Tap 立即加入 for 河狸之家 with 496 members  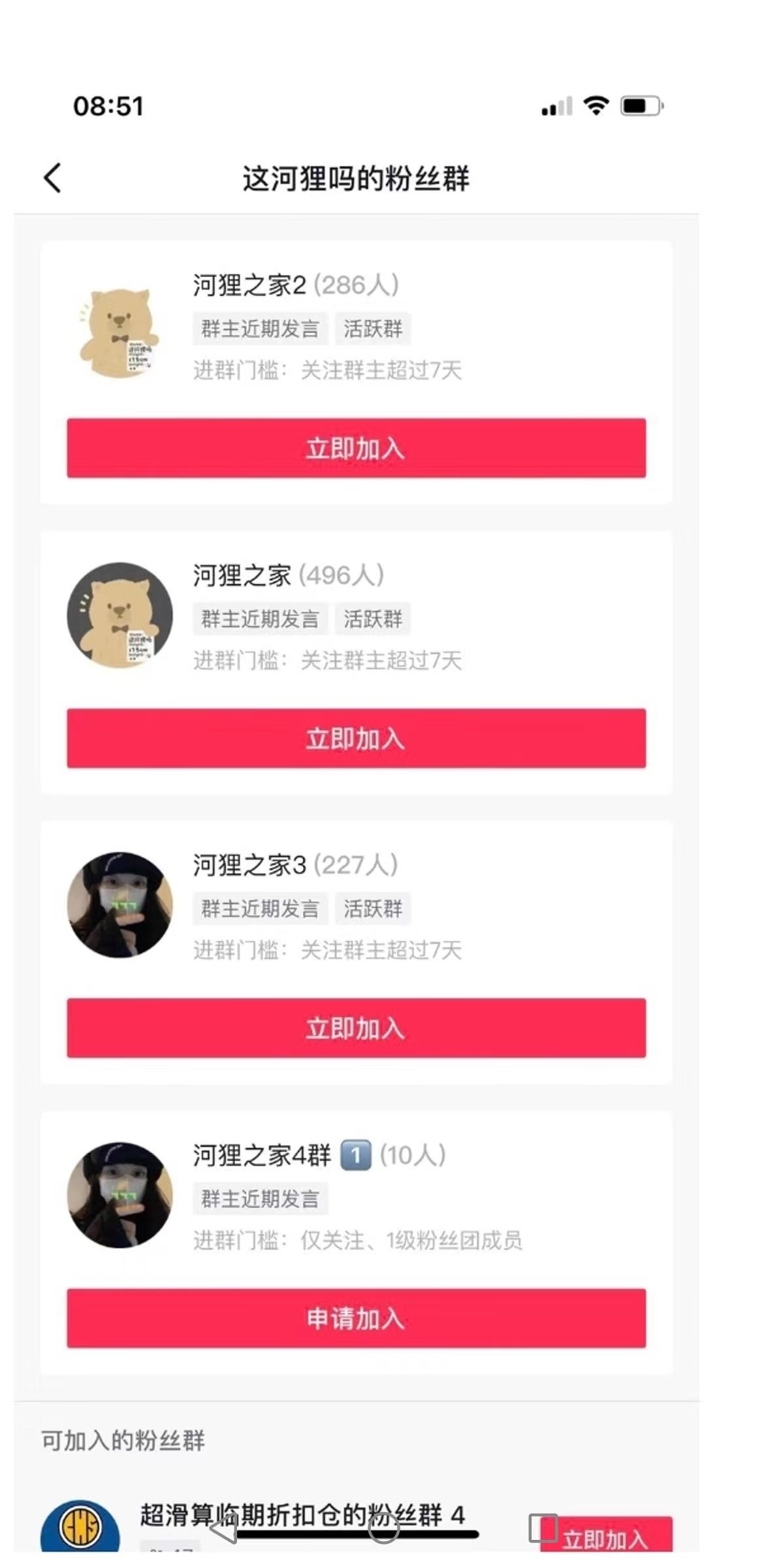coord(356,738)
